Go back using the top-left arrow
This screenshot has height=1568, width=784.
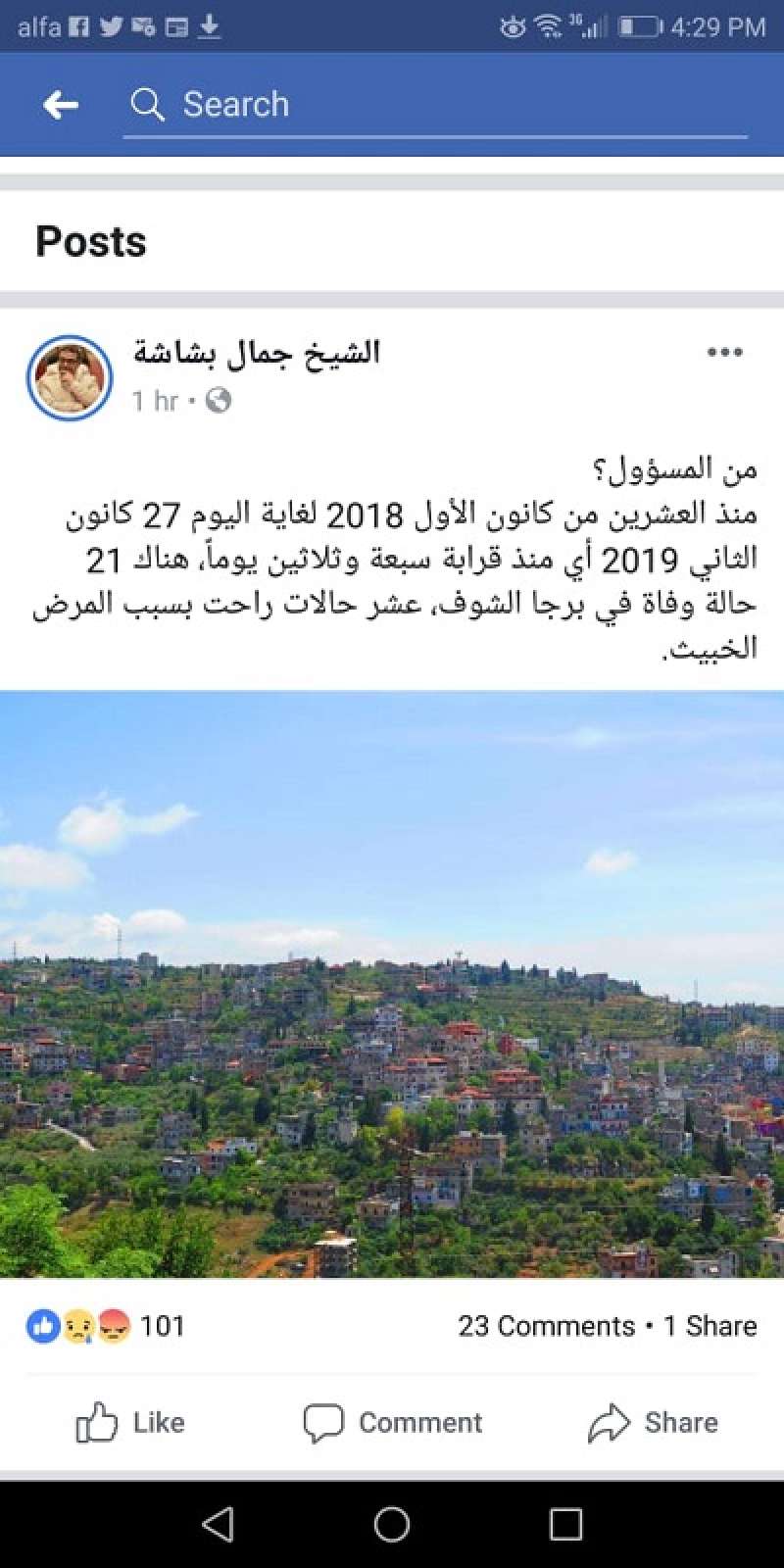[x=61, y=105]
